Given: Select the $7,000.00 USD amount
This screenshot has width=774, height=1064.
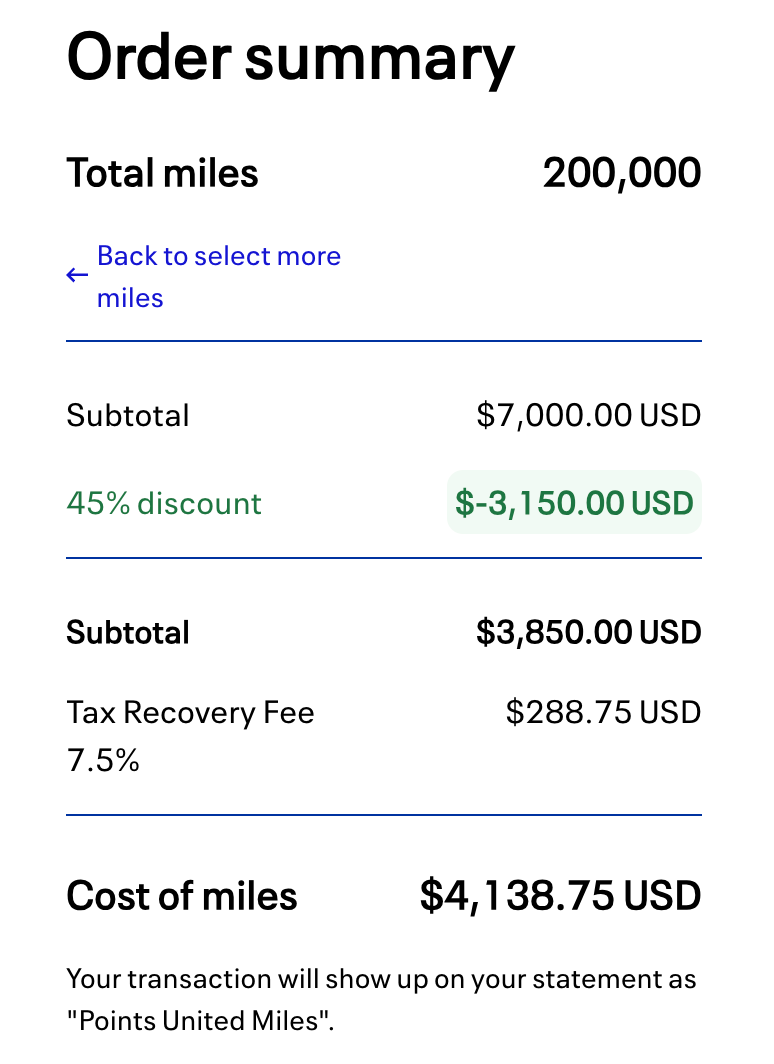Looking at the screenshot, I should coord(589,415).
